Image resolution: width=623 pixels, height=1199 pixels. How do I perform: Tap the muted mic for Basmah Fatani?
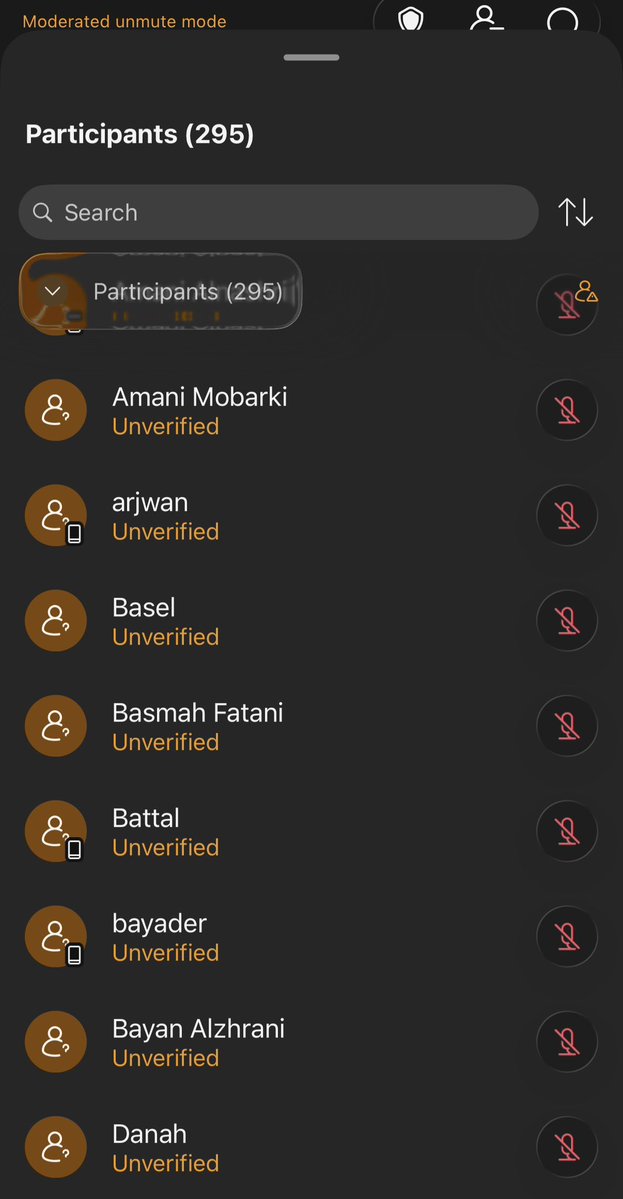(x=567, y=726)
